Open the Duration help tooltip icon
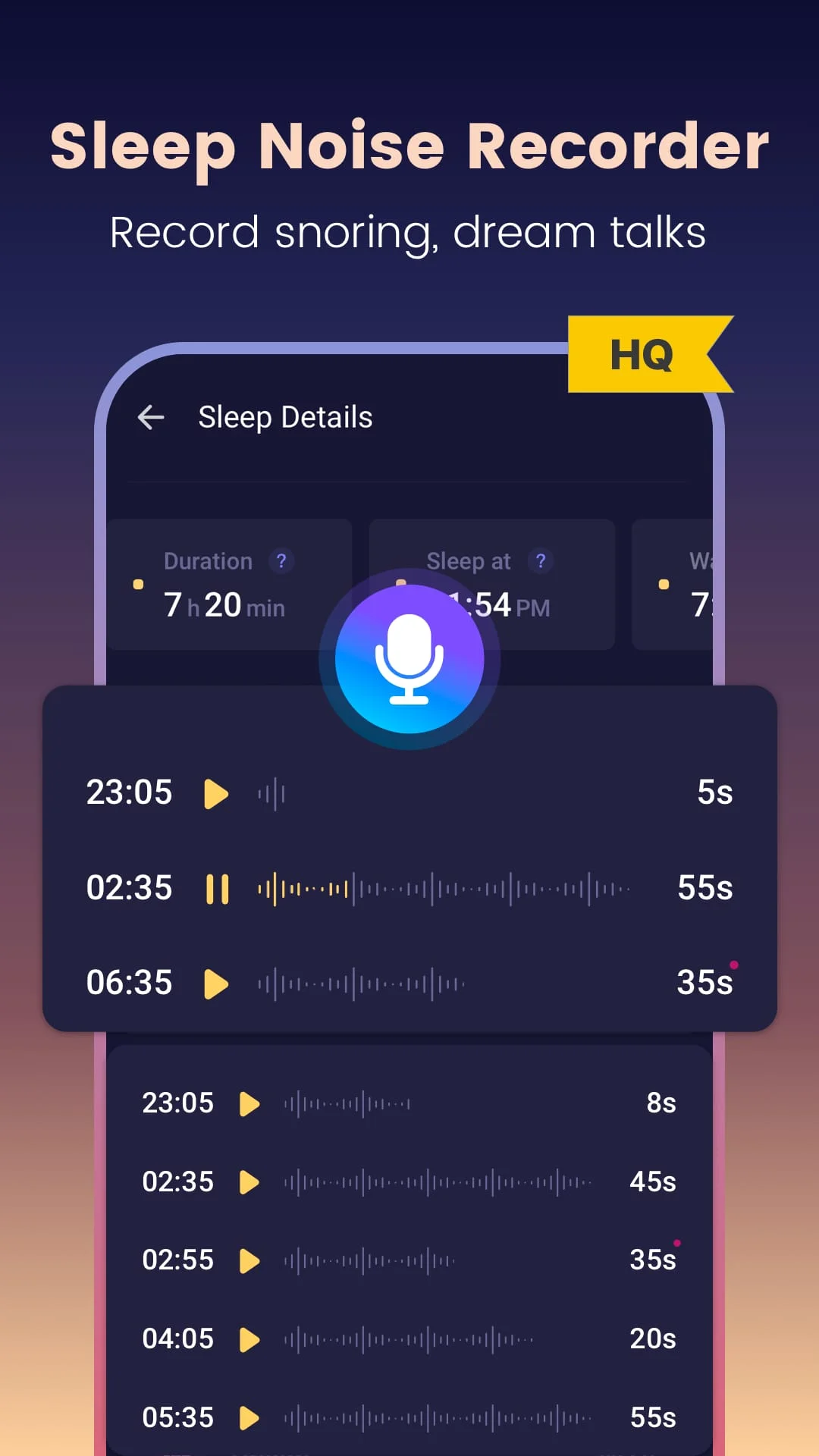The image size is (819, 1456). [281, 561]
